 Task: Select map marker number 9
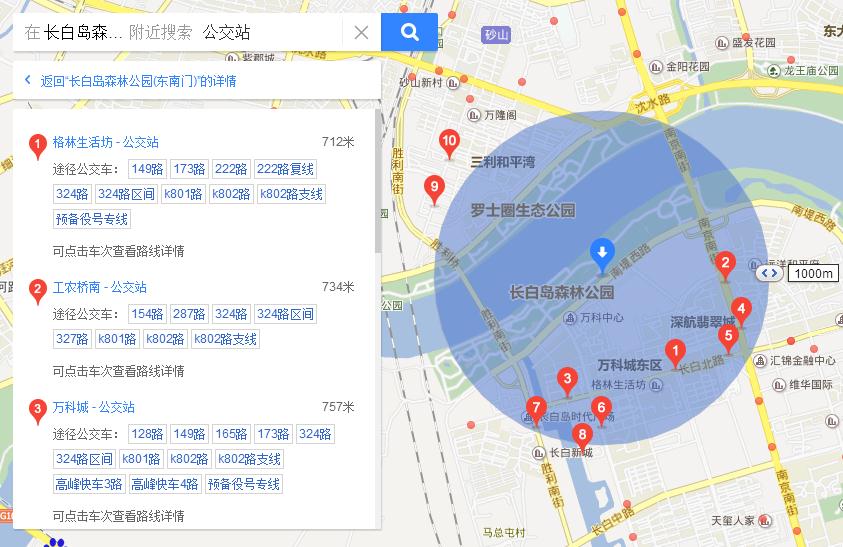tap(434, 187)
